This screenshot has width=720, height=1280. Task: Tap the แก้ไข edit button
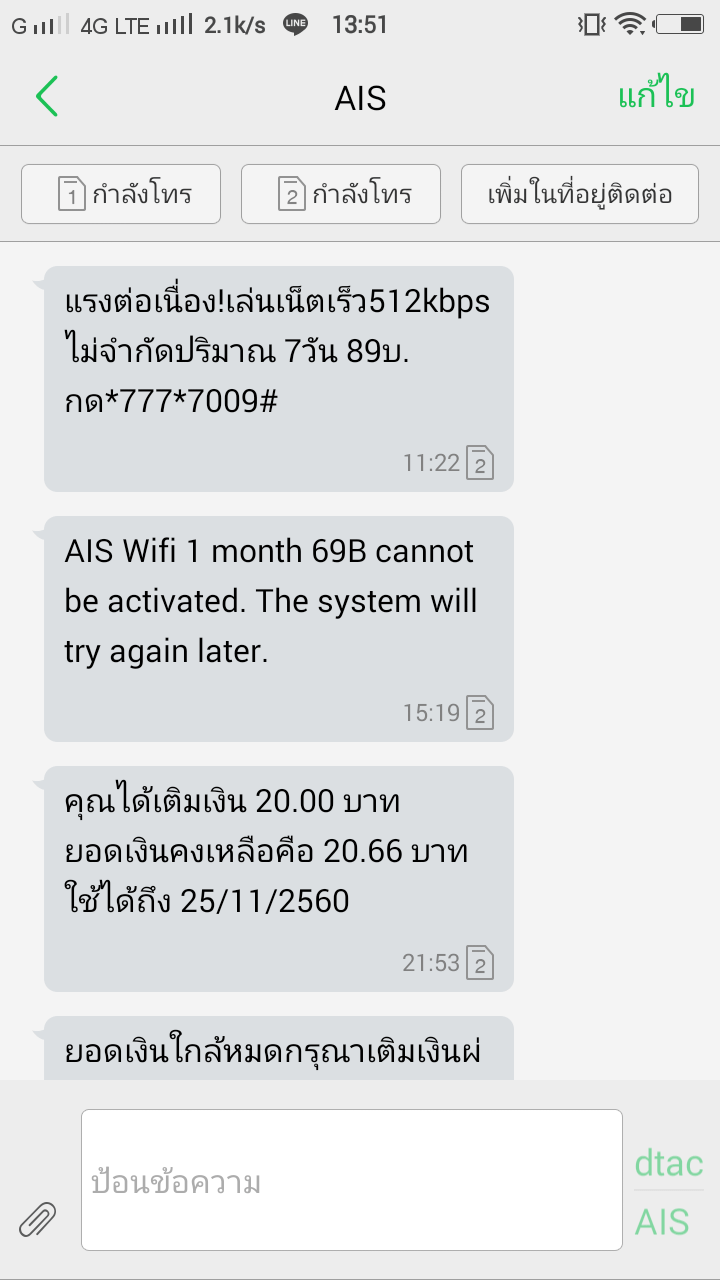[x=656, y=96]
